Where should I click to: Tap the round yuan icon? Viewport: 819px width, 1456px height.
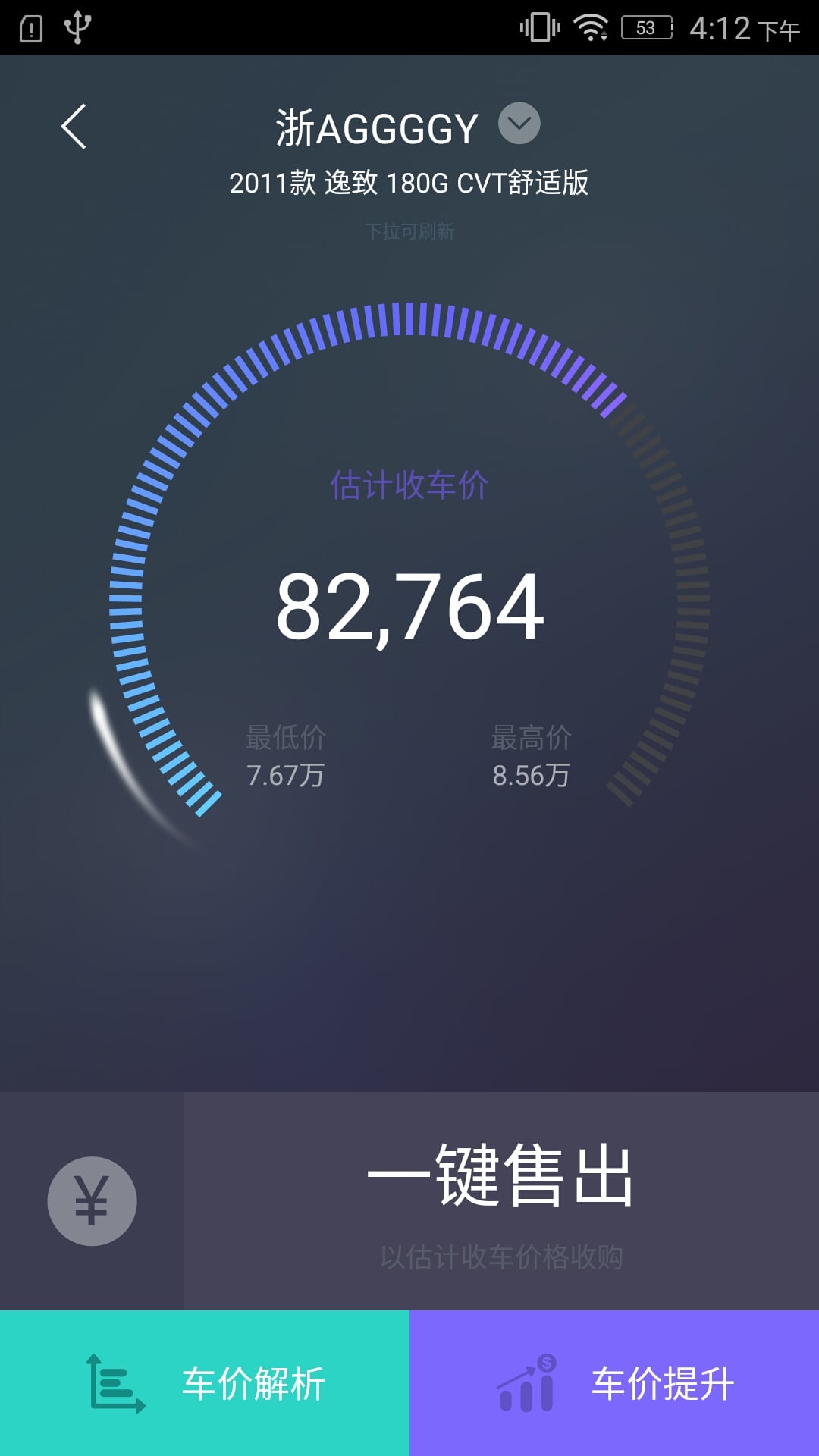pyautogui.click(x=92, y=1201)
